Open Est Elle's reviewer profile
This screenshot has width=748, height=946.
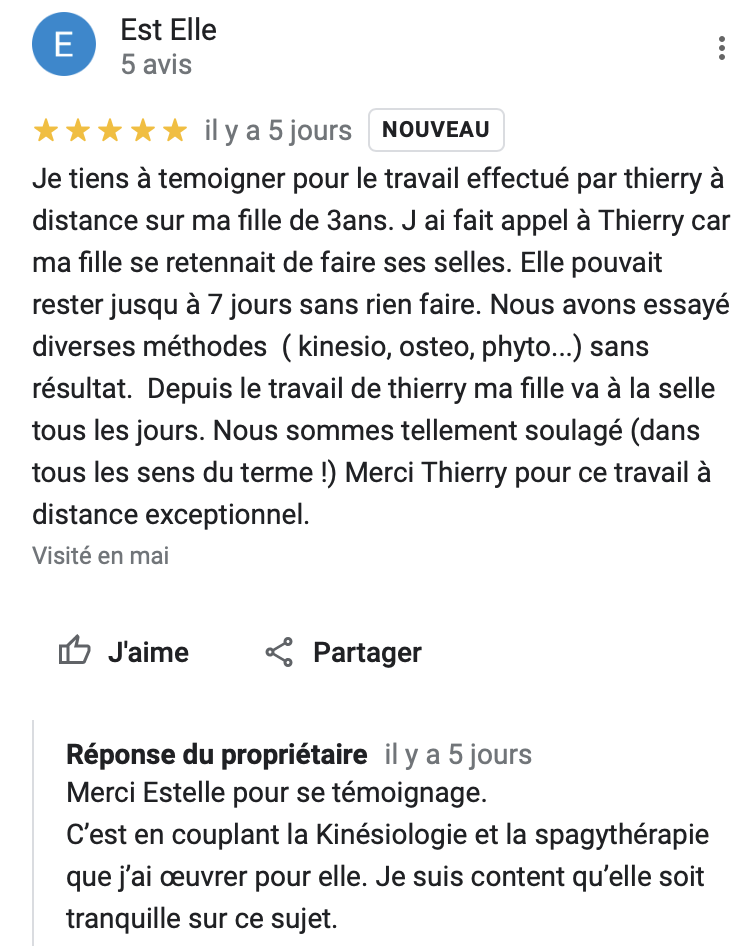click(168, 31)
